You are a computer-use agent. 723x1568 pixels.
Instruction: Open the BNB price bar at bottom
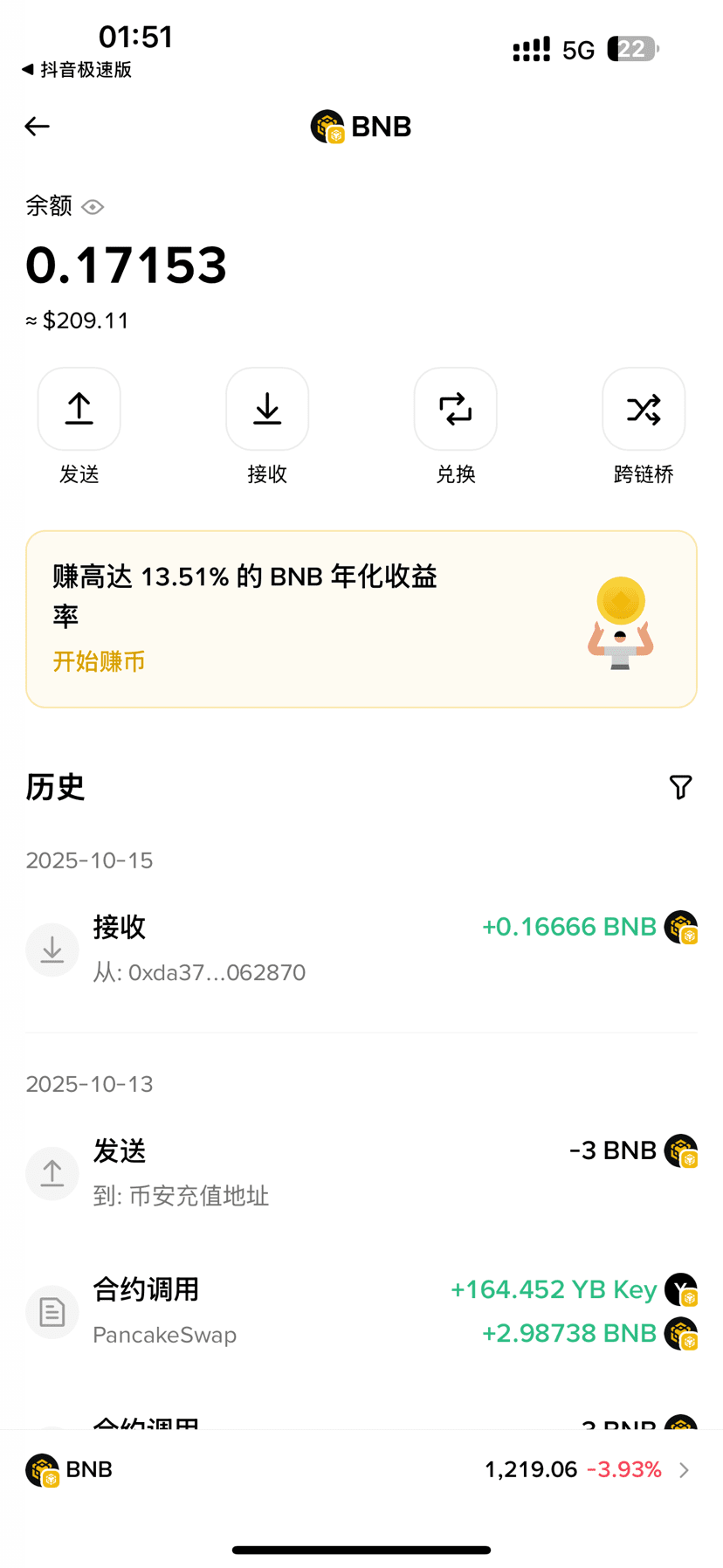pyautogui.click(x=361, y=1469)
